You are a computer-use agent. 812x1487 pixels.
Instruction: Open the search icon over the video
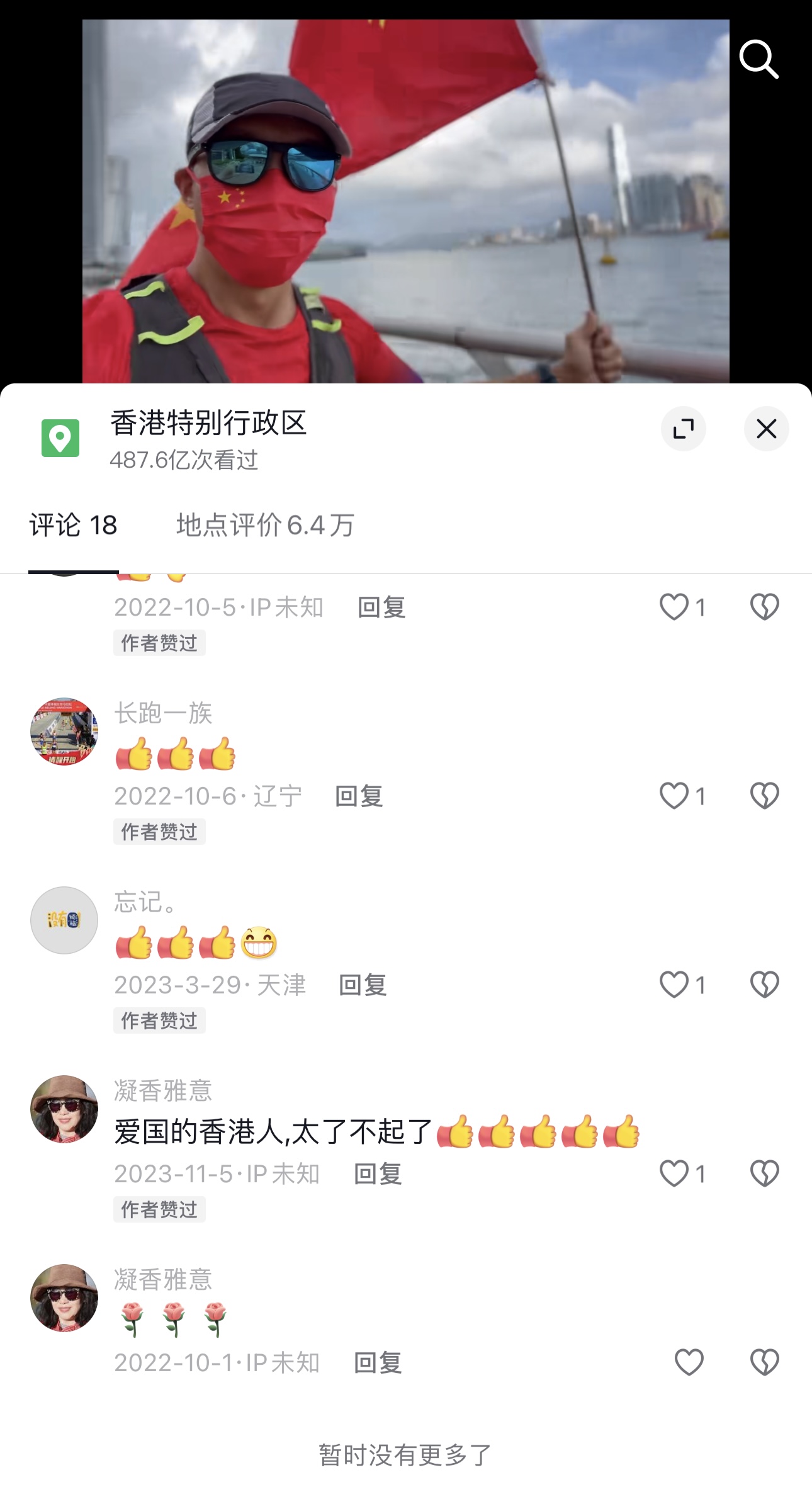(758, 59)
